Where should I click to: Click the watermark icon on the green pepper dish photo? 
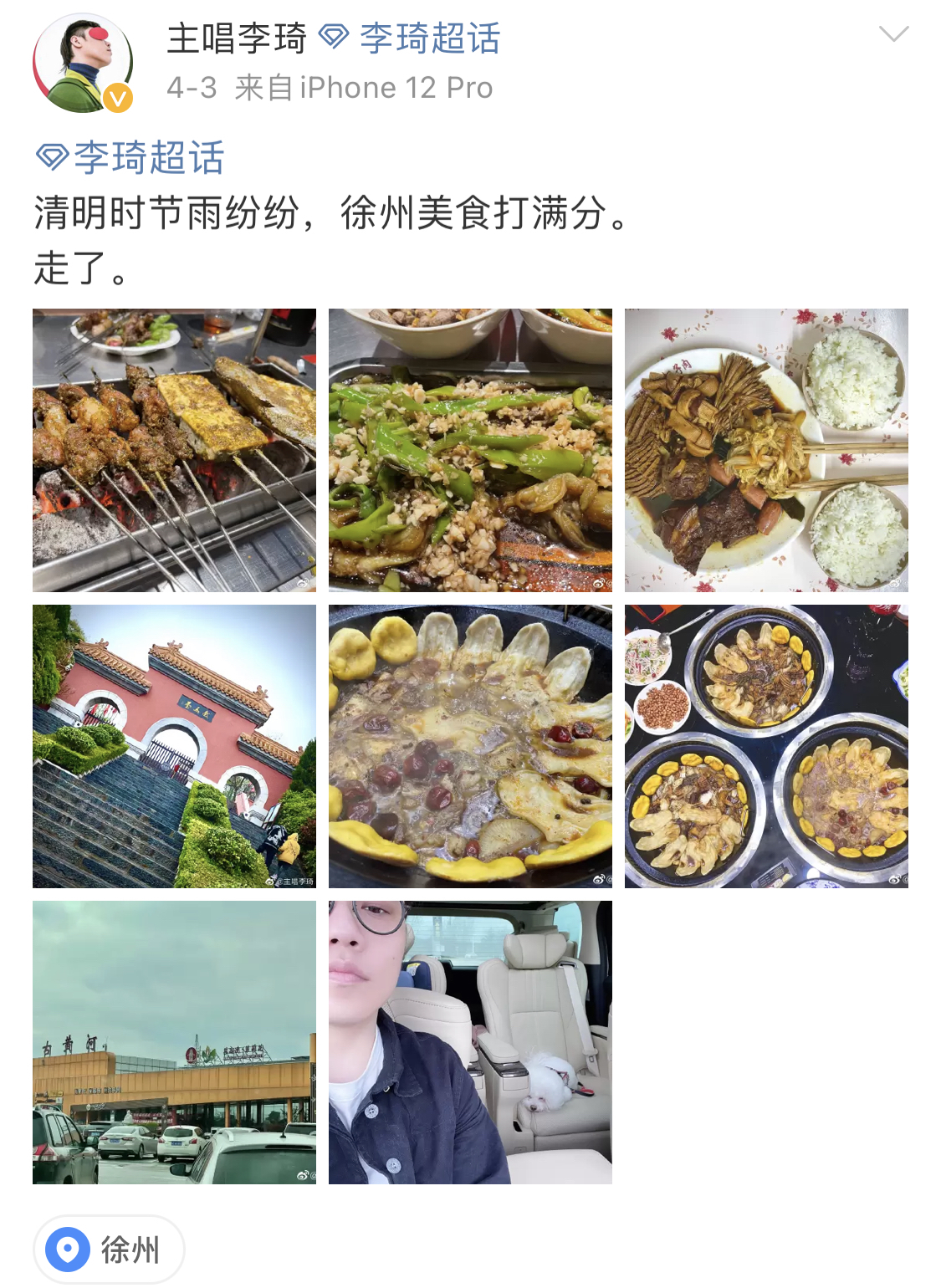coord(597,583)
